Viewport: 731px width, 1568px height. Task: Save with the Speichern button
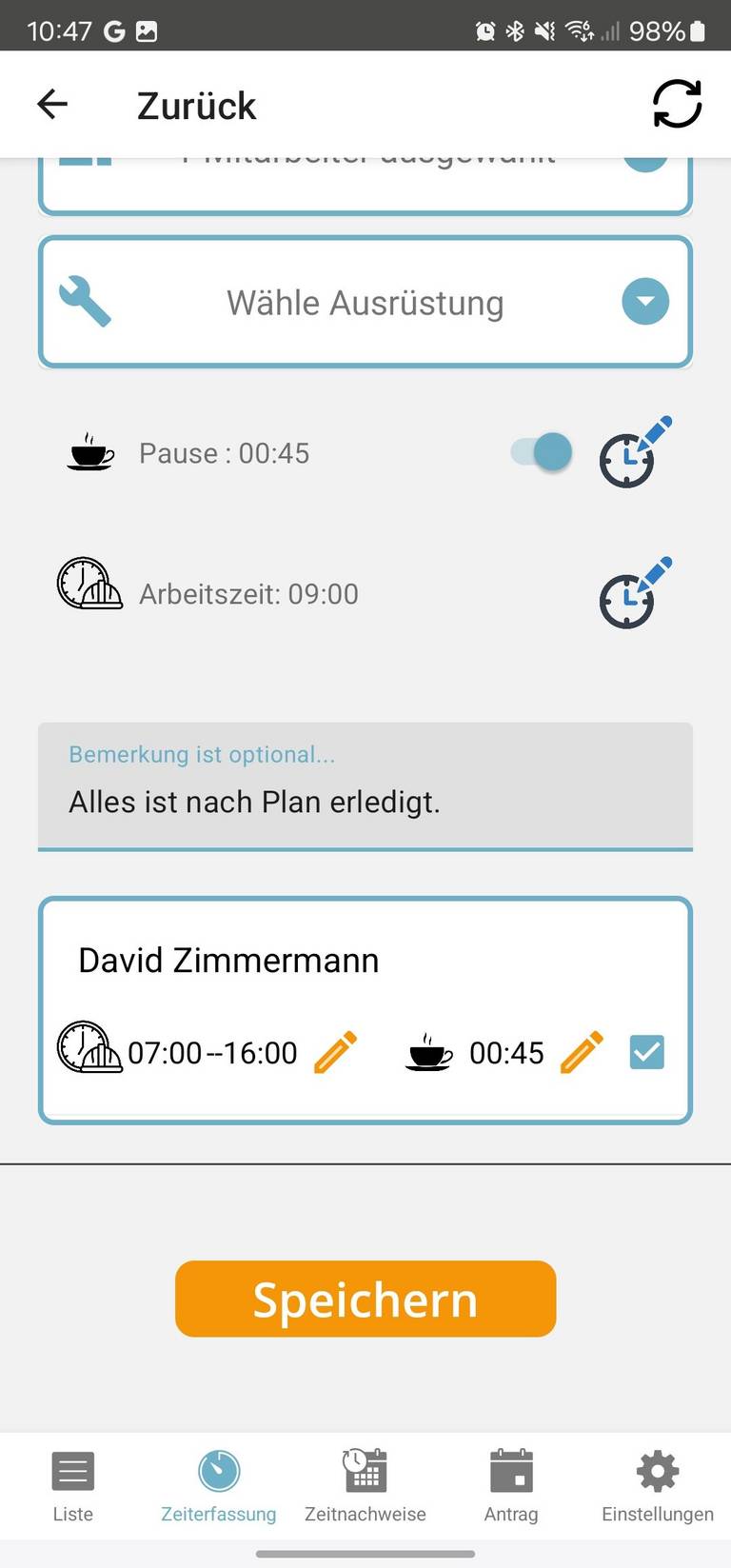(365, 1299)
